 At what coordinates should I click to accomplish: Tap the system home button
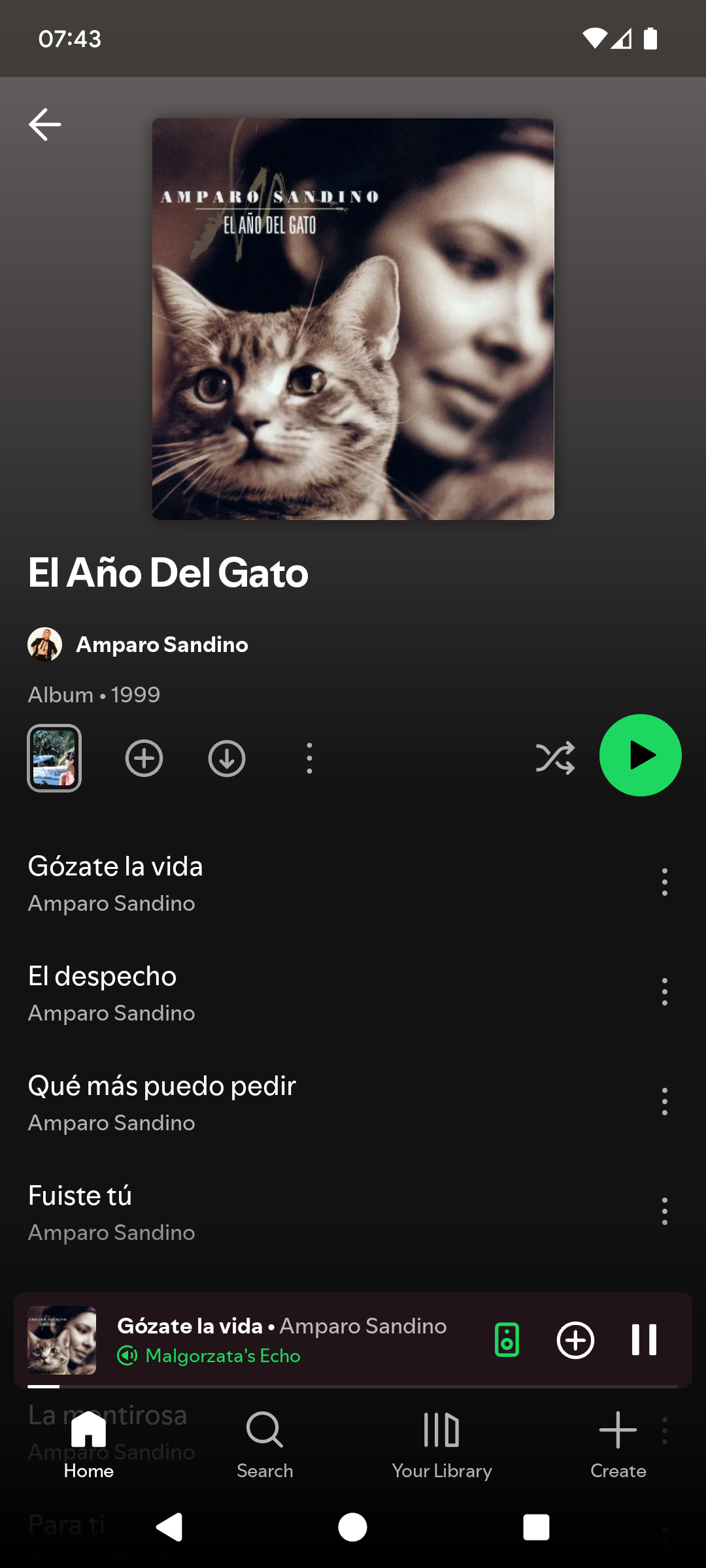352,1527
